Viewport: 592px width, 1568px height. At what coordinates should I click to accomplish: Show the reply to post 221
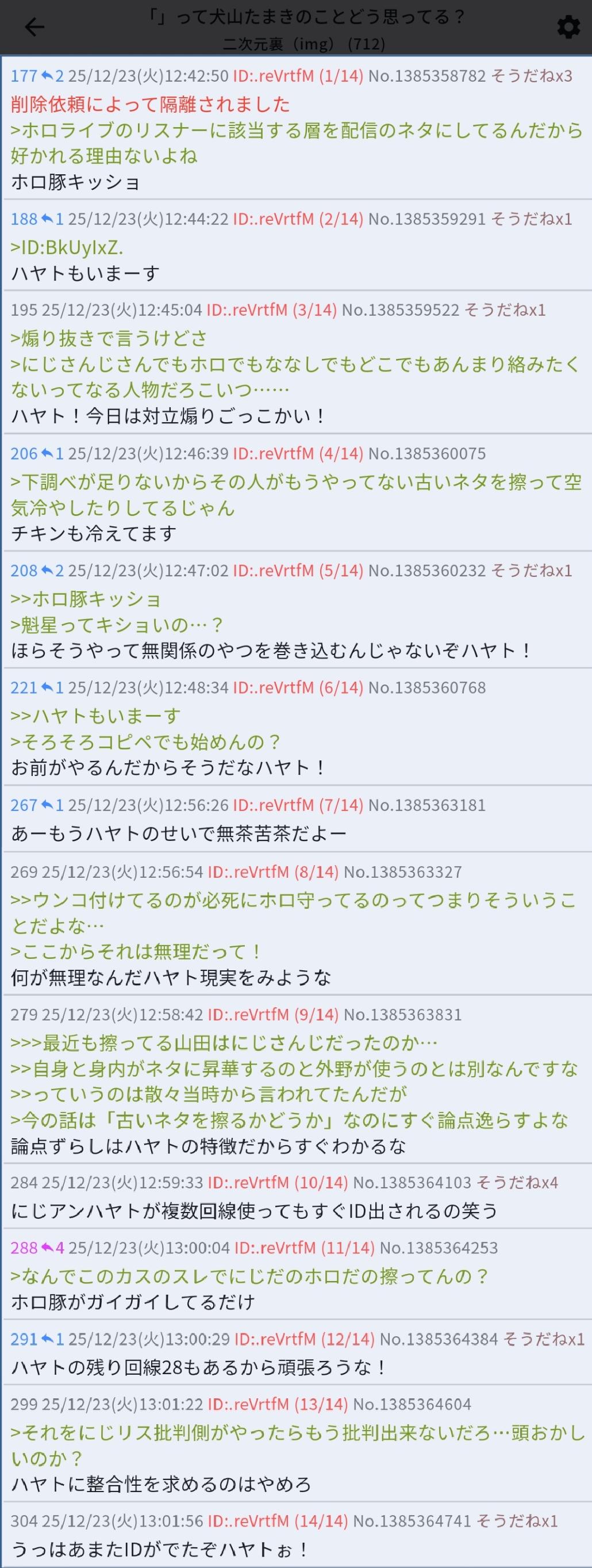click(x=52, y=688)
